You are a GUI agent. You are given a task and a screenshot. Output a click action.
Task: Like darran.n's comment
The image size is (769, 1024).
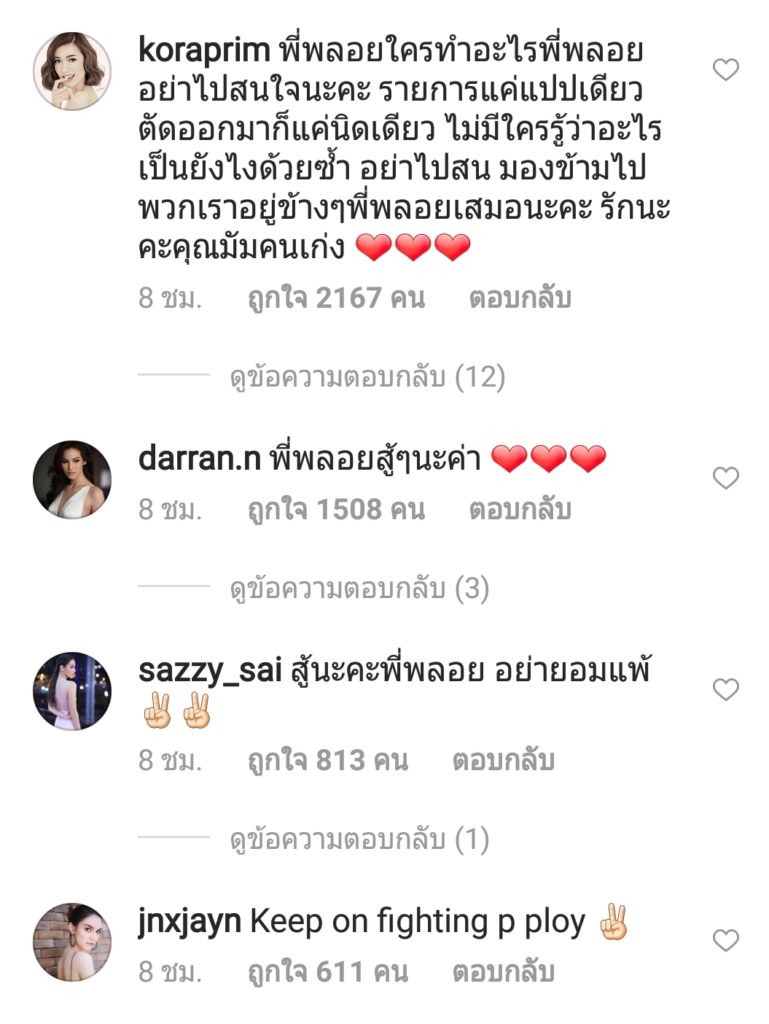725,479
